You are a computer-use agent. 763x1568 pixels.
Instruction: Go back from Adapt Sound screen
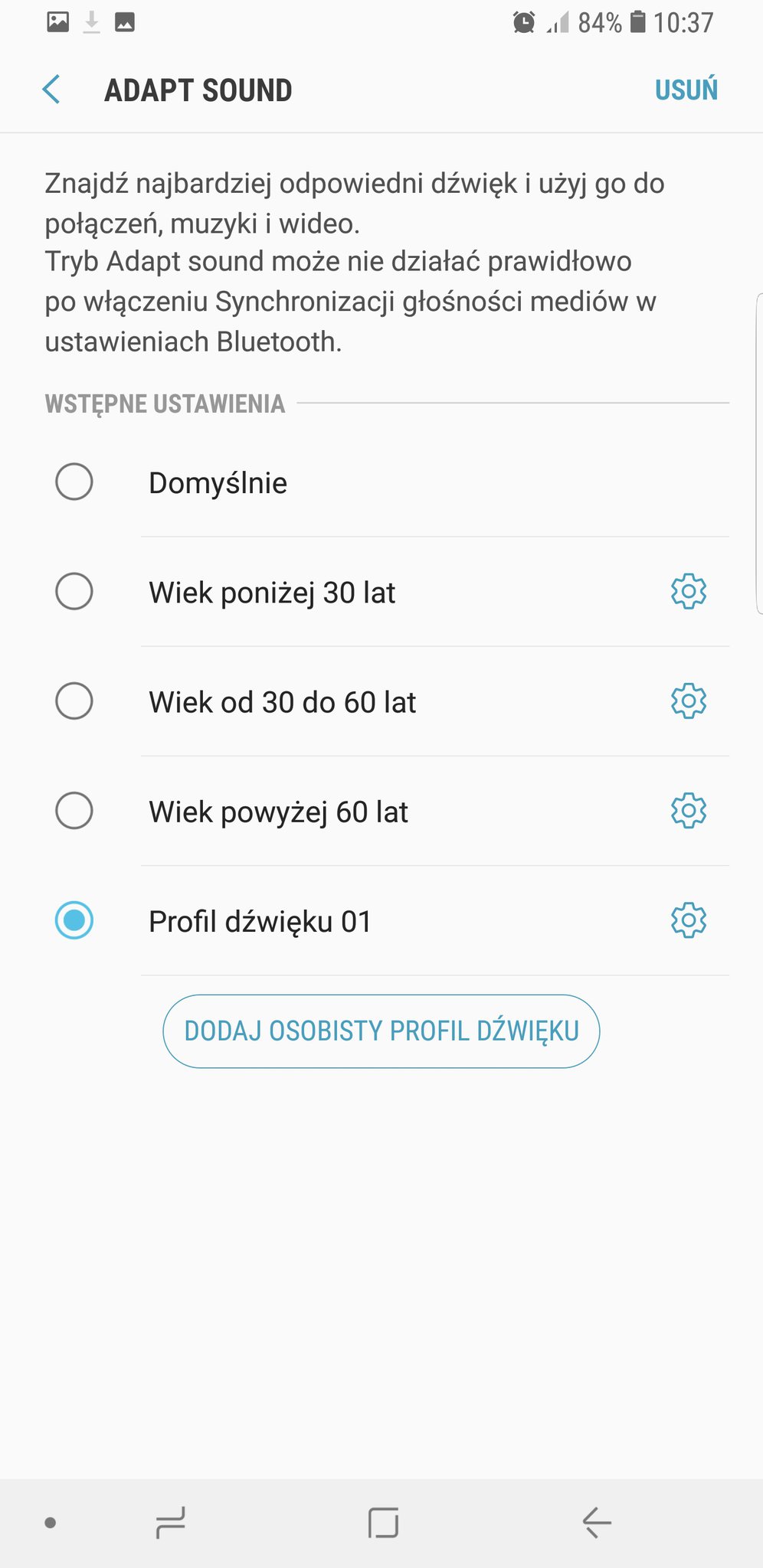pos(51,90)
